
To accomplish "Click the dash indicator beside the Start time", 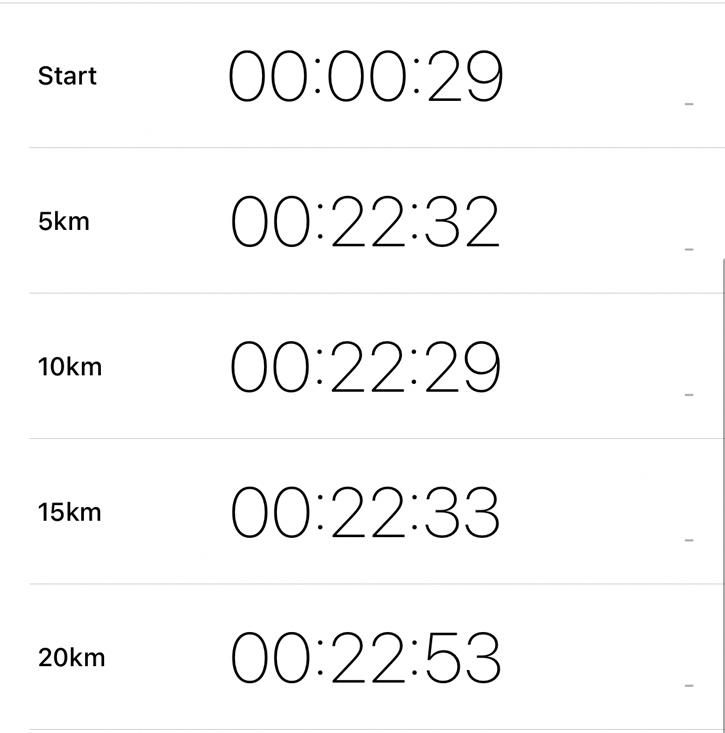I will pos(688,103).
